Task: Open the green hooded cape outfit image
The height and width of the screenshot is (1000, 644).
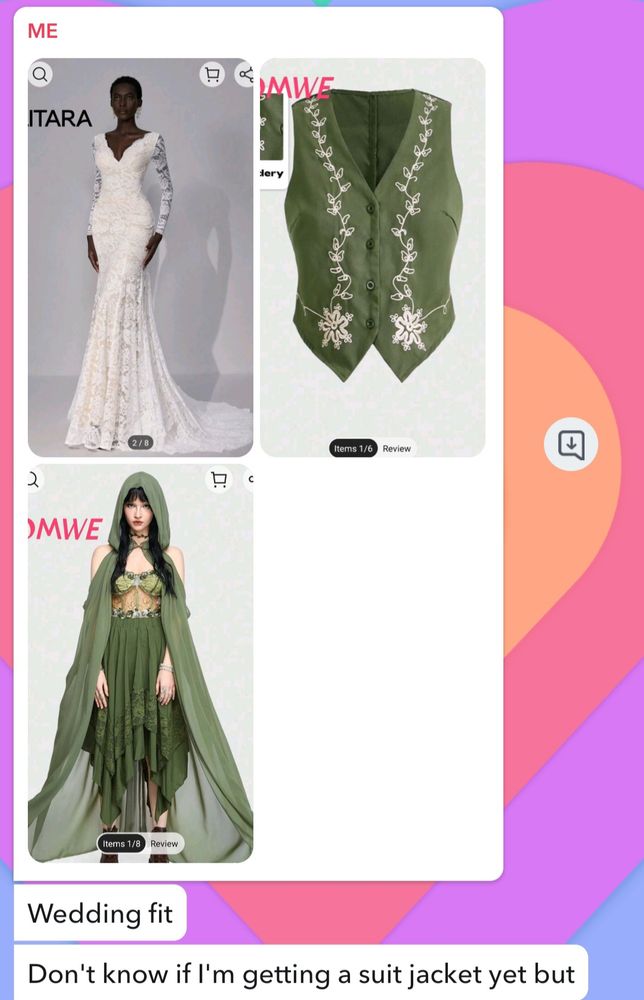Action: click(x=140, y=663)
